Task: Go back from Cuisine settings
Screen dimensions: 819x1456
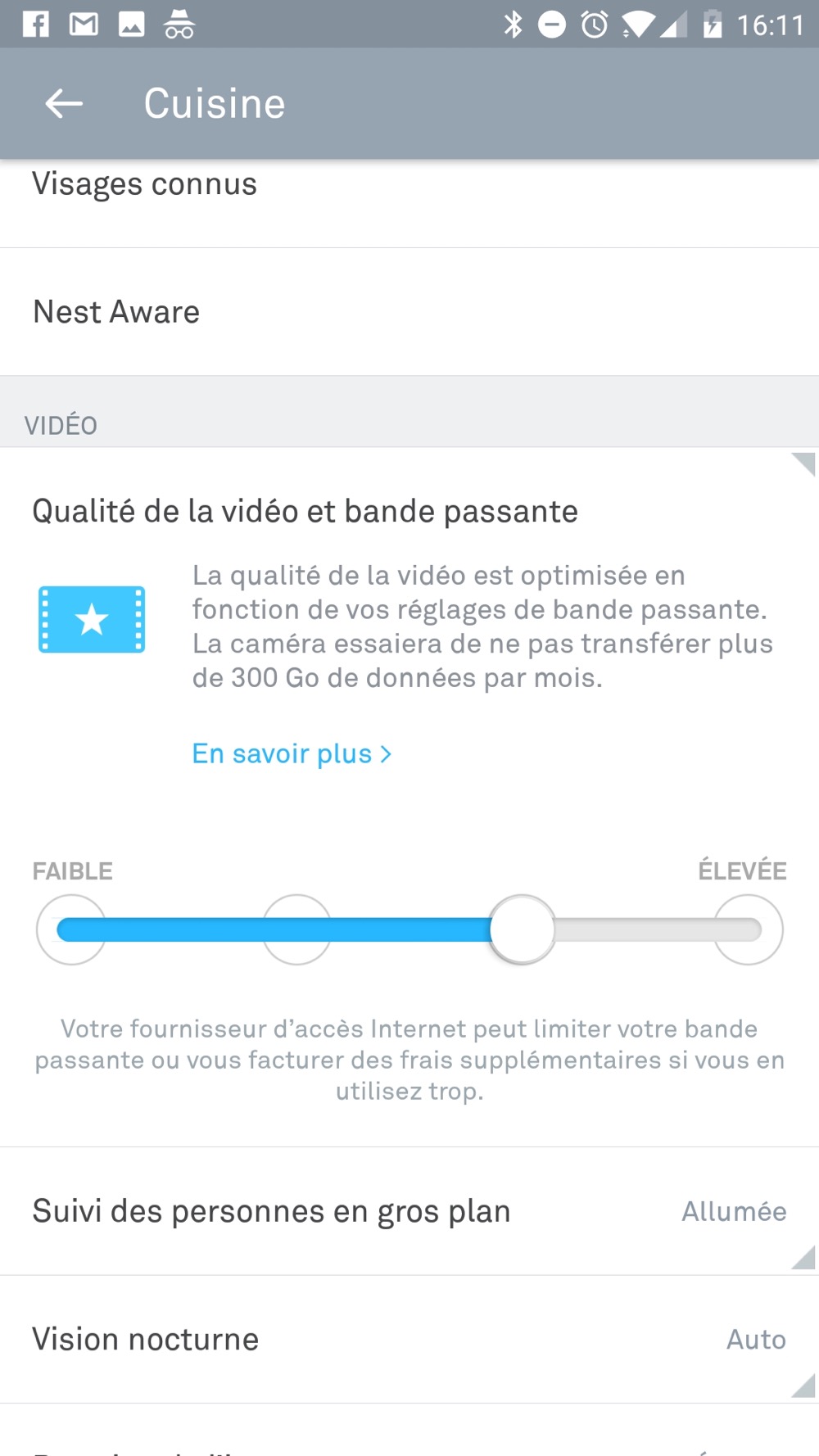Action: click(64, 104)
